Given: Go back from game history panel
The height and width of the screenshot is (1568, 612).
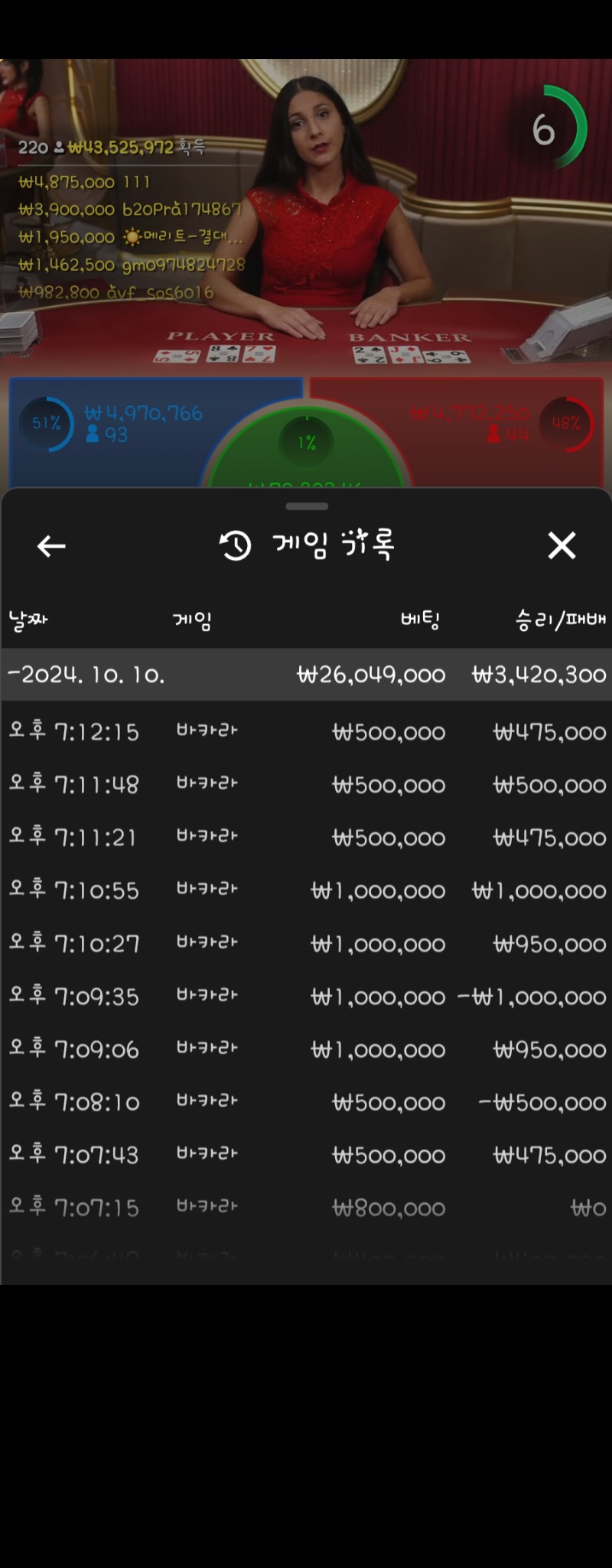Looking at the screenshot, I should pos(51,546).
